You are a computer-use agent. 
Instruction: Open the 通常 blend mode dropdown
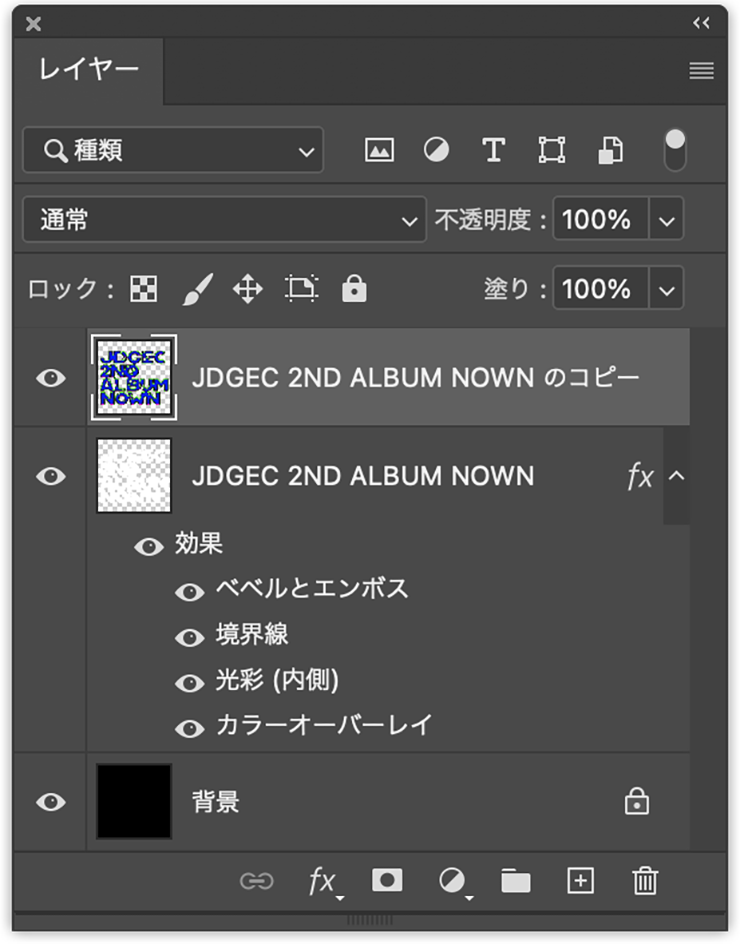224,219
